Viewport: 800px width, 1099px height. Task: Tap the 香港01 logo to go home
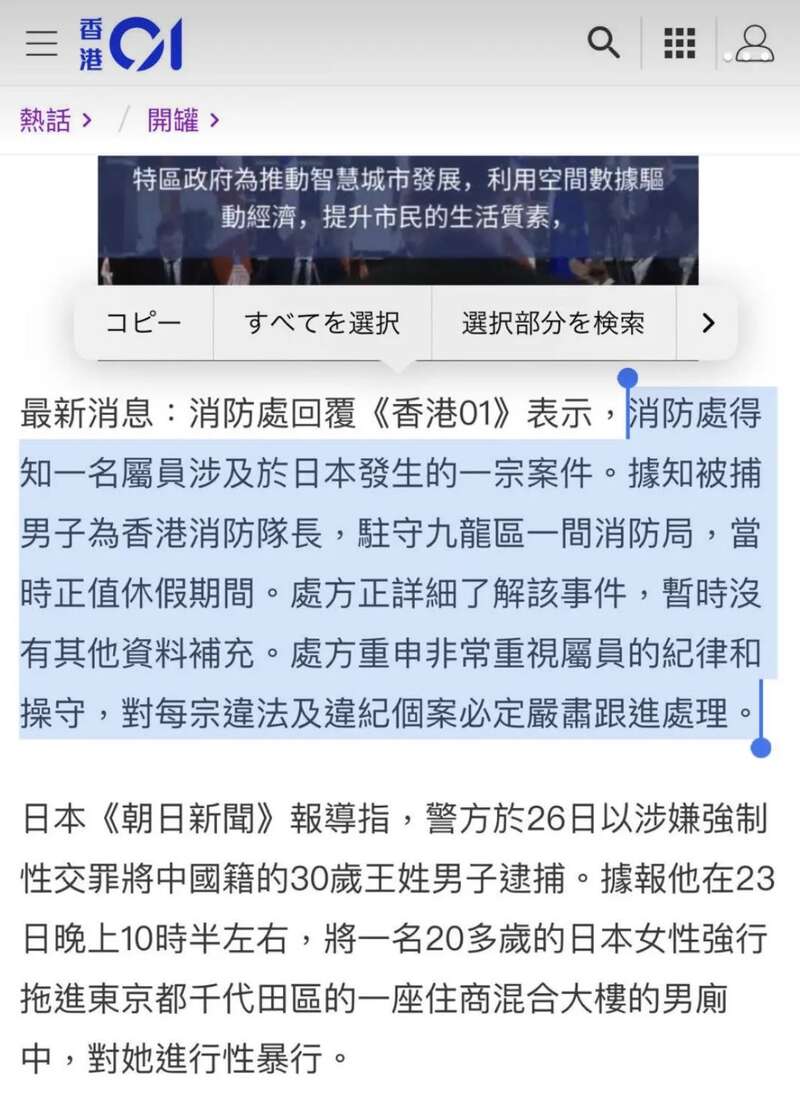pos(131,45)
